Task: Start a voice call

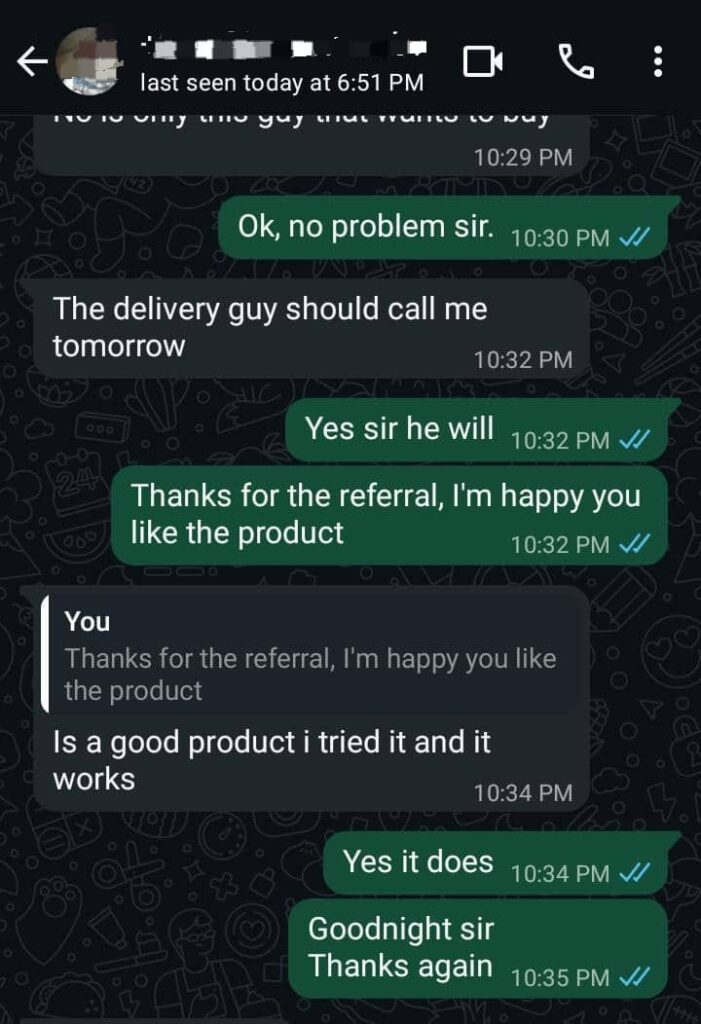Action: (576, 63)
